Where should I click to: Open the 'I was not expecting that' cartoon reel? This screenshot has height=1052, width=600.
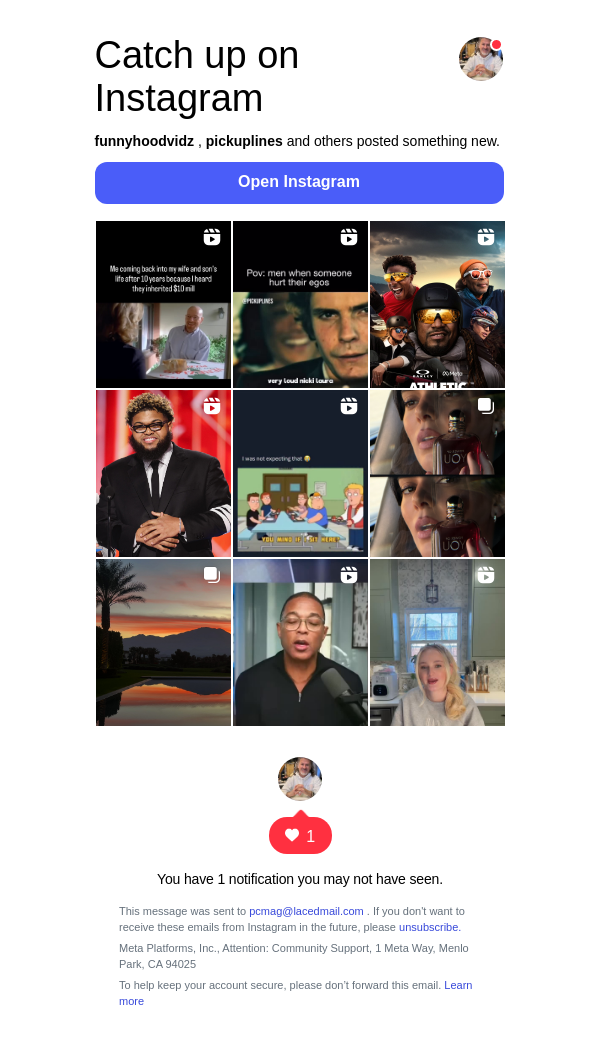[300, 473]
